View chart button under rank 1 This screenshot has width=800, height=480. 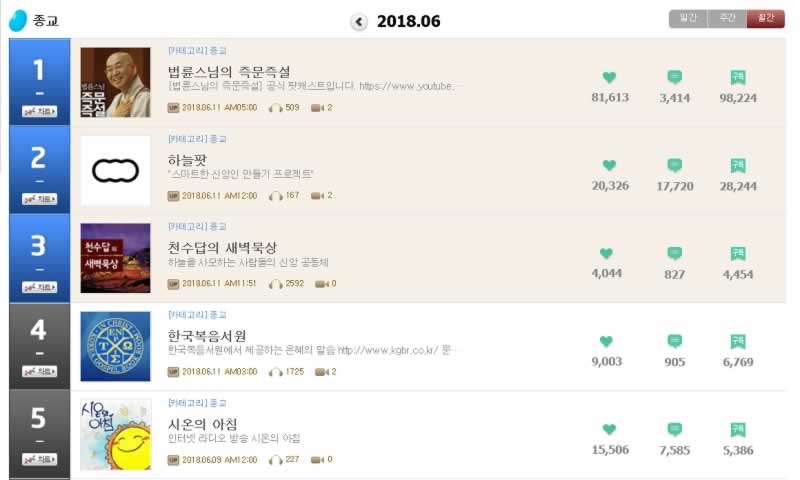pos(39,113)
